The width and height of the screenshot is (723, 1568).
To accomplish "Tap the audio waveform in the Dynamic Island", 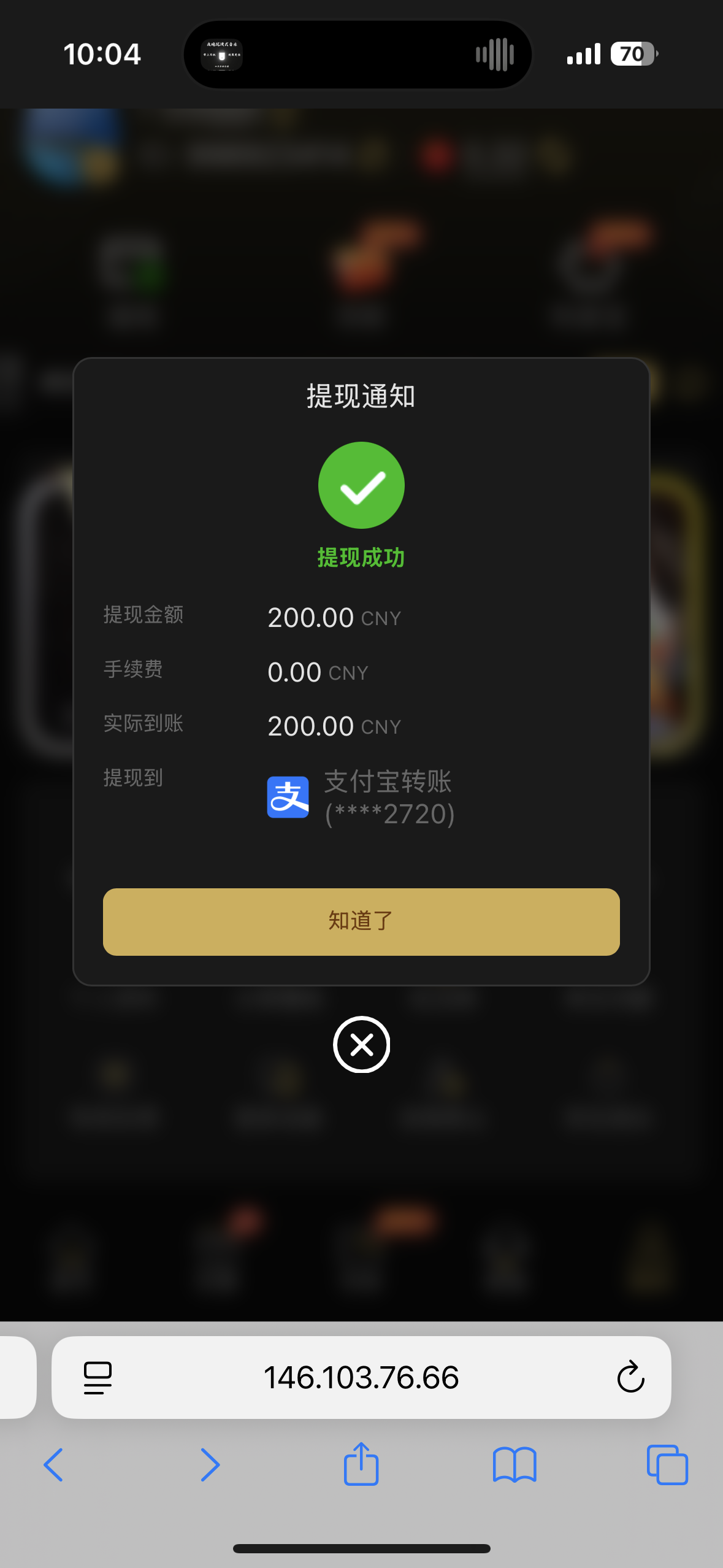I will [494, 54].
